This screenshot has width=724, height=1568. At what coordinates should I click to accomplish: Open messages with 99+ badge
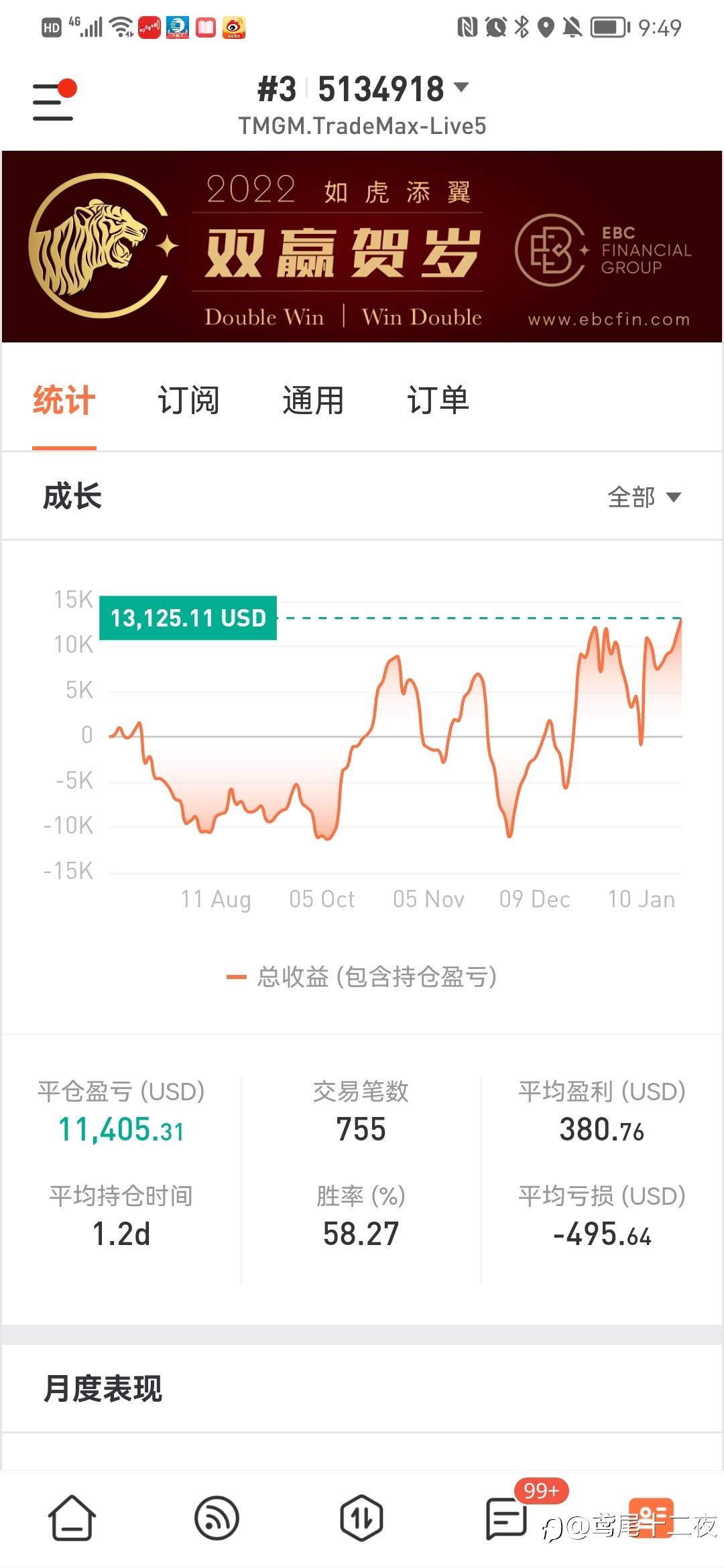pos(507,1518)
